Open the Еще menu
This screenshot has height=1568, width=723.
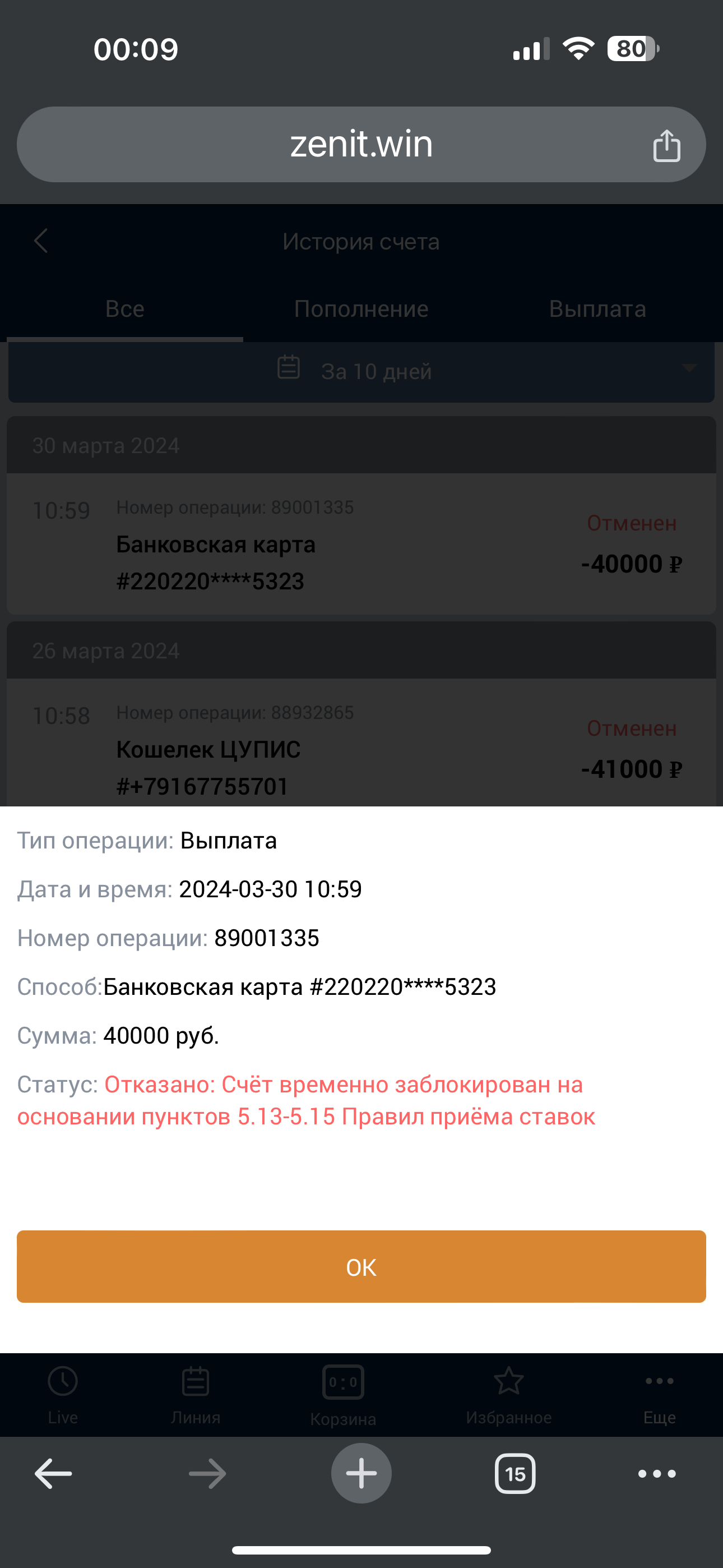click(659, 1392)
